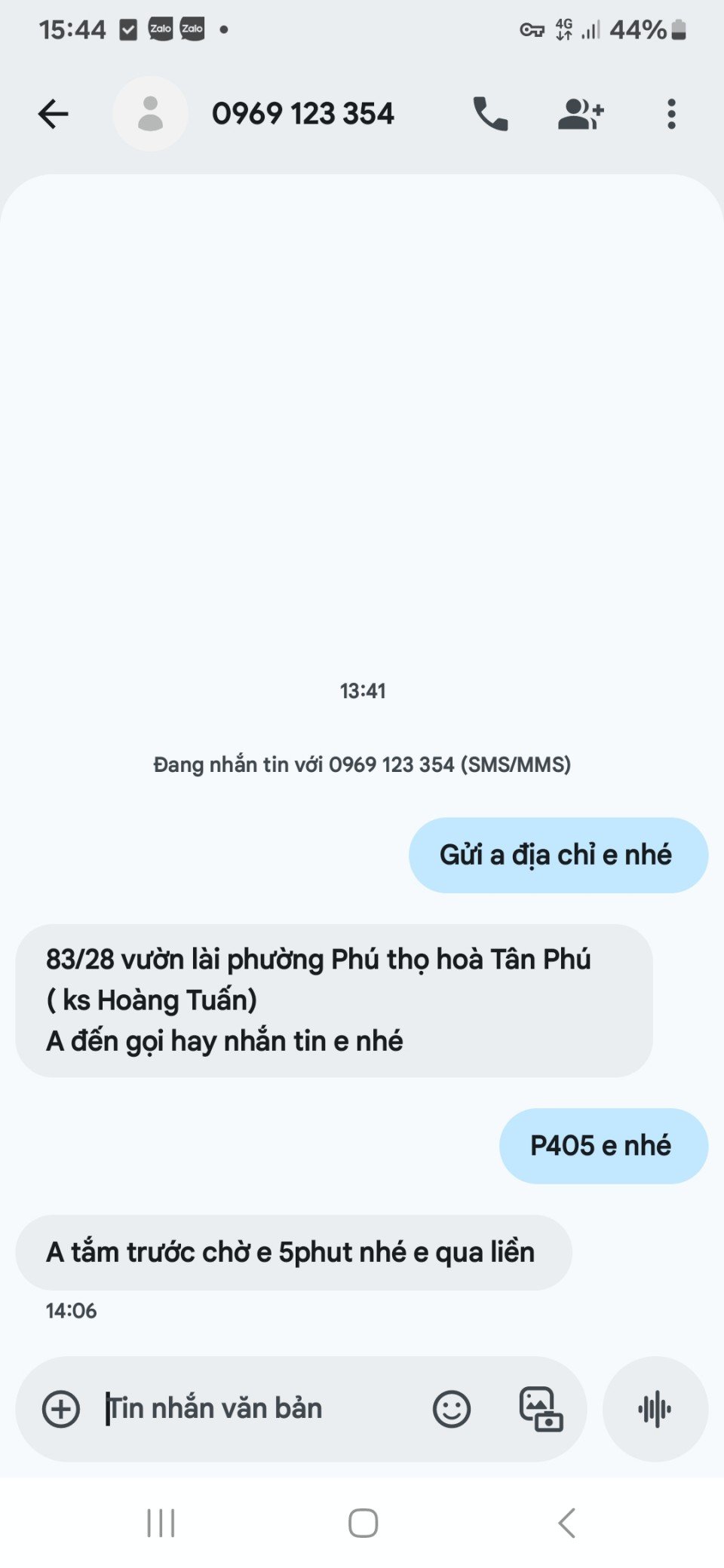Record a voice message
The image size is (724, 1568).
655,1409
